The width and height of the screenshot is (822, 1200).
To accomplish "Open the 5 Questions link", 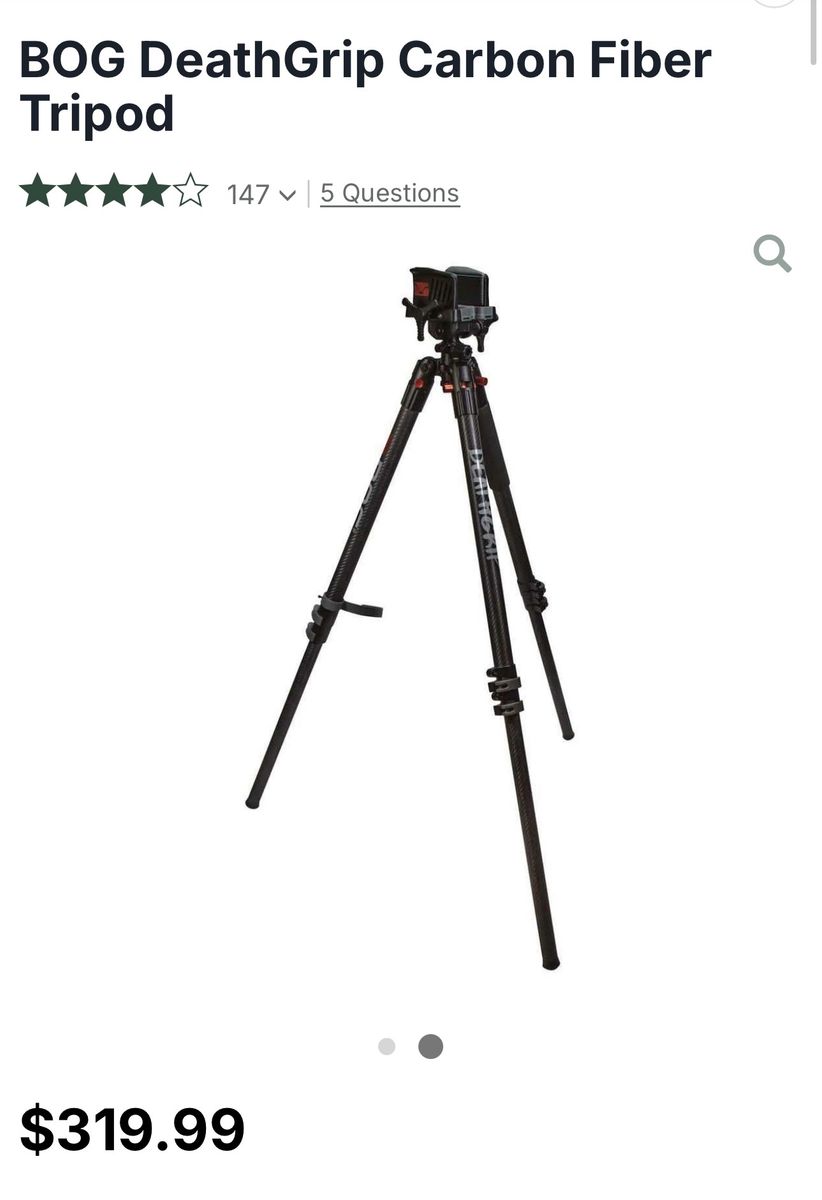I will click(x=390, y=193).
